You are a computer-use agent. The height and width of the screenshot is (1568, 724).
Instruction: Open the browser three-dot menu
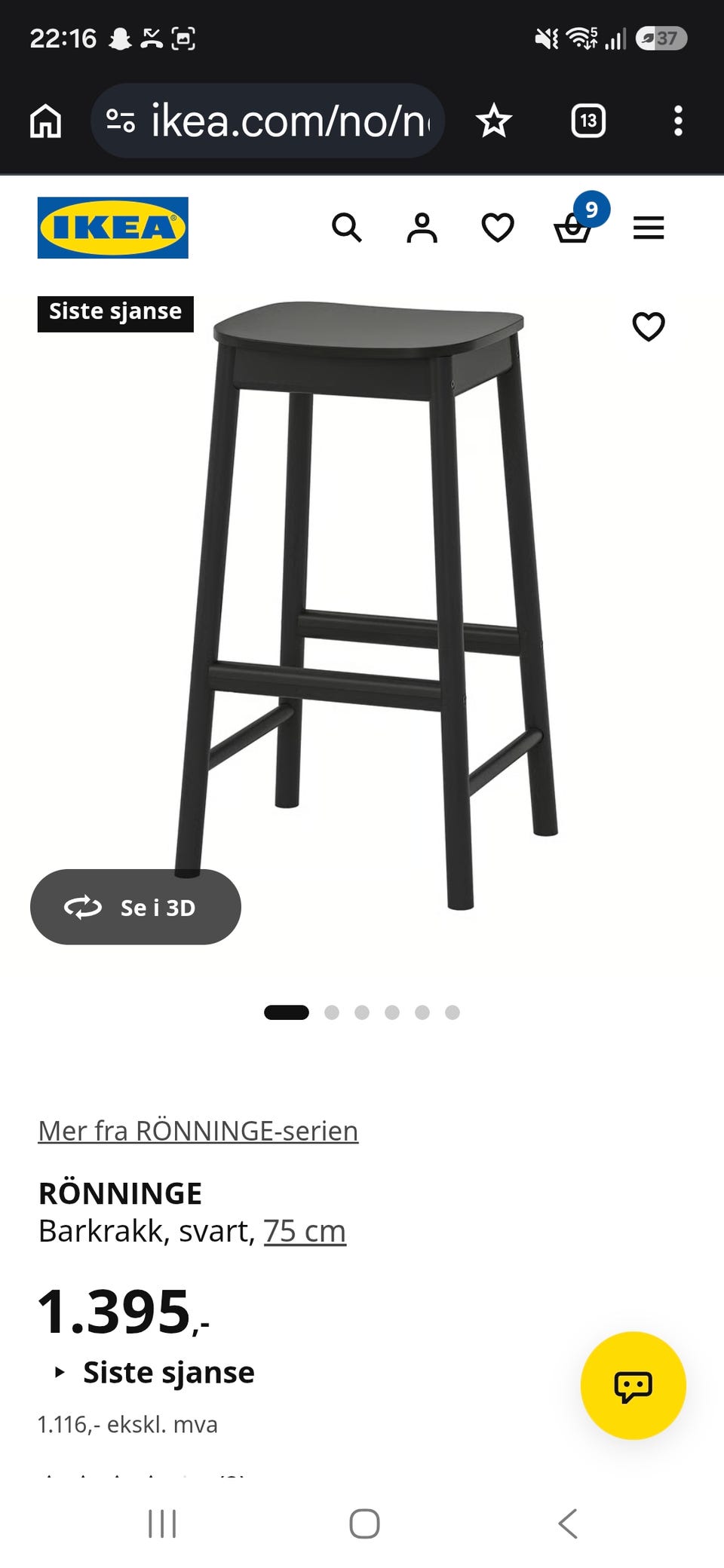678,121
